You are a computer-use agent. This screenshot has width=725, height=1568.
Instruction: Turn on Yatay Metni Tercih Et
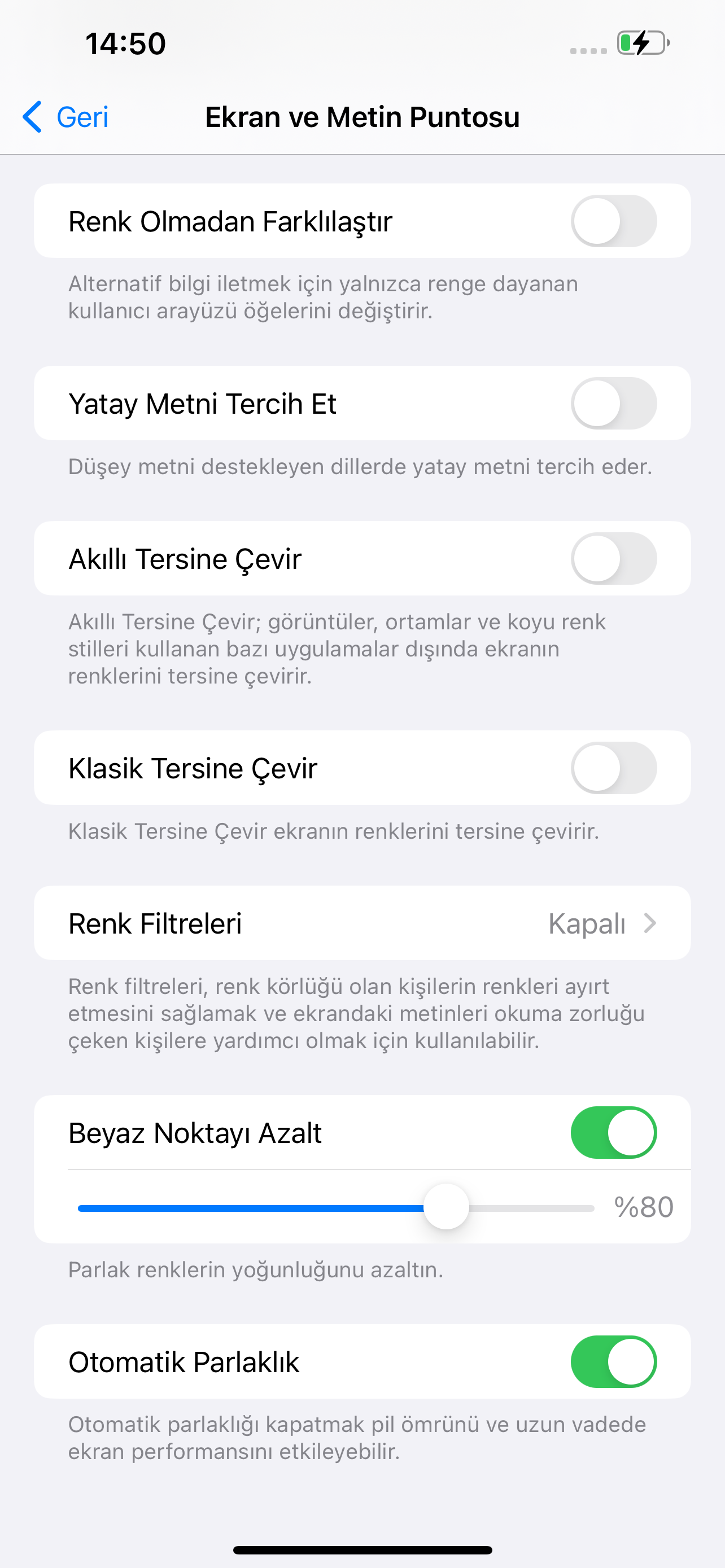[614, 404]
